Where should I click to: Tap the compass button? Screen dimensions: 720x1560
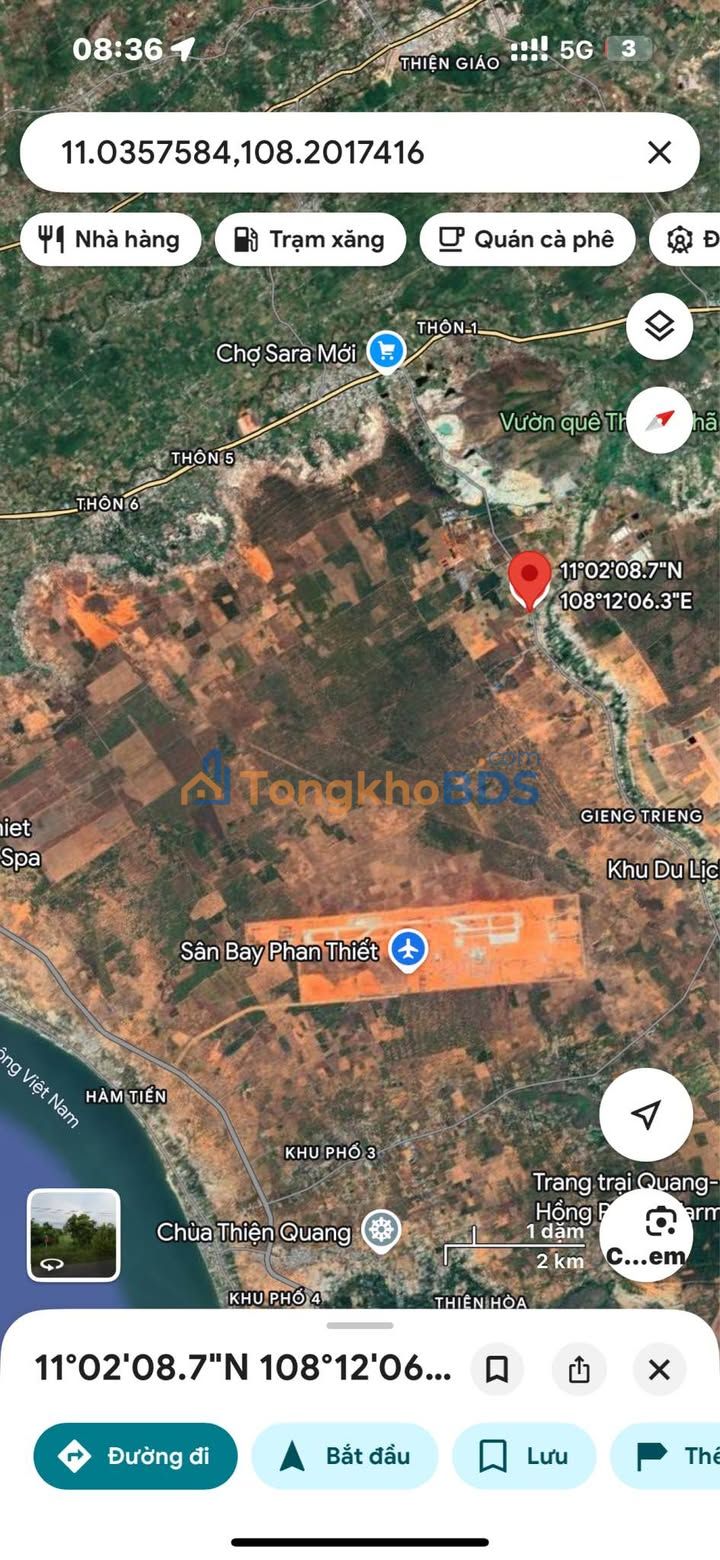(x=659, y=420)
